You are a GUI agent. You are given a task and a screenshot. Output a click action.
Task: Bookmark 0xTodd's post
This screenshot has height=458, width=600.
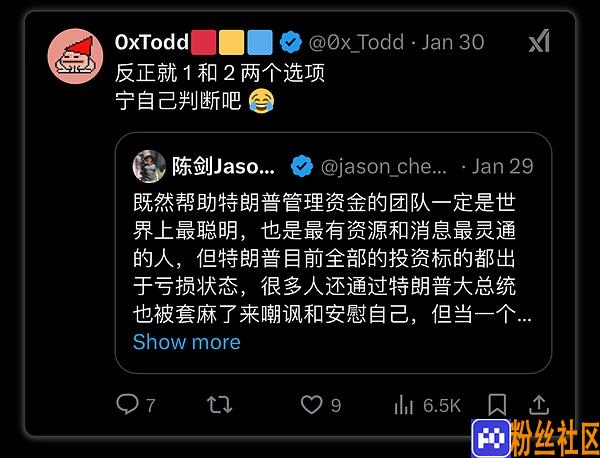(x=496, y=405)
